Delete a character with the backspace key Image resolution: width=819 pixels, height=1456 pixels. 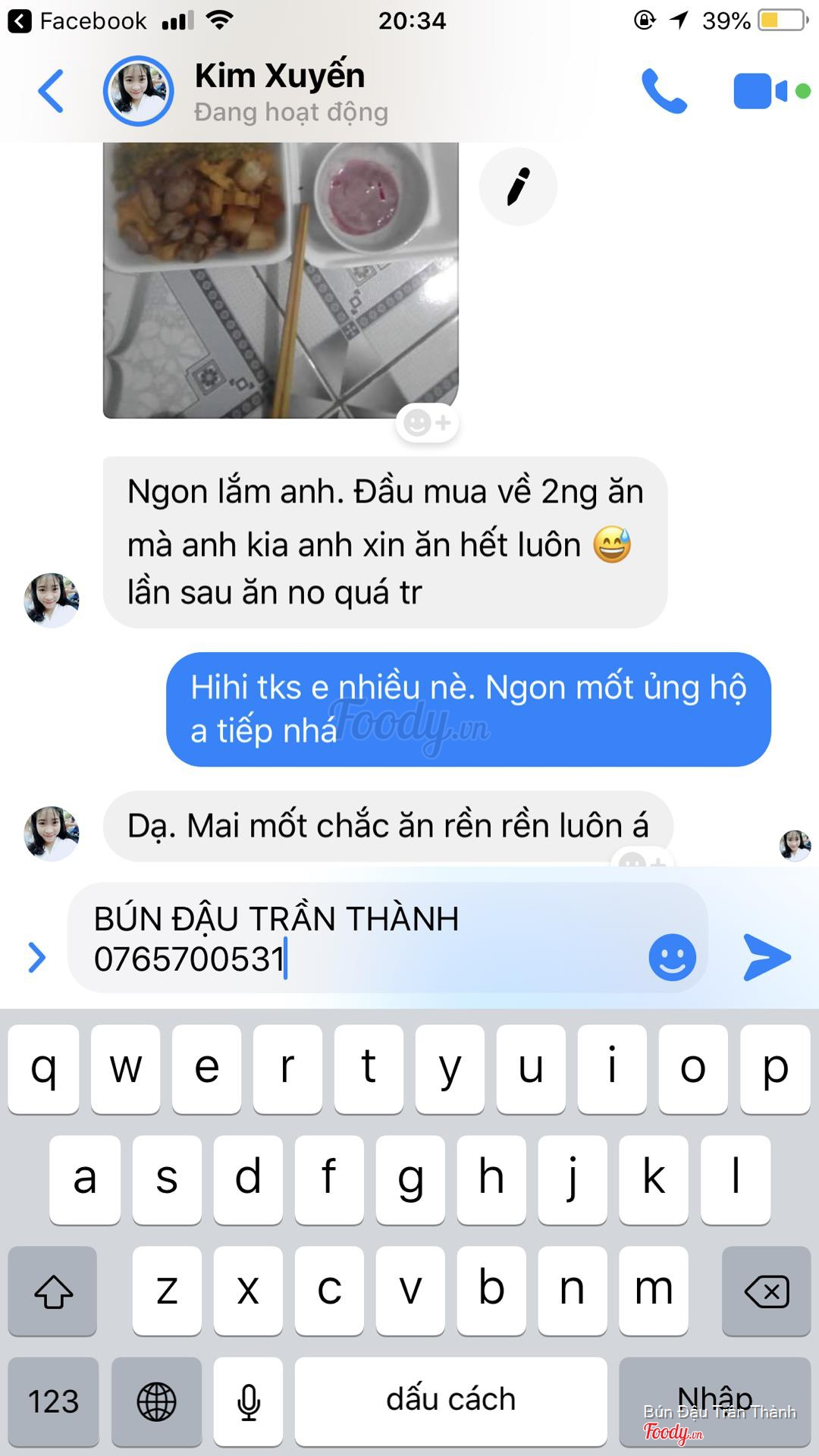[766, 1291]
